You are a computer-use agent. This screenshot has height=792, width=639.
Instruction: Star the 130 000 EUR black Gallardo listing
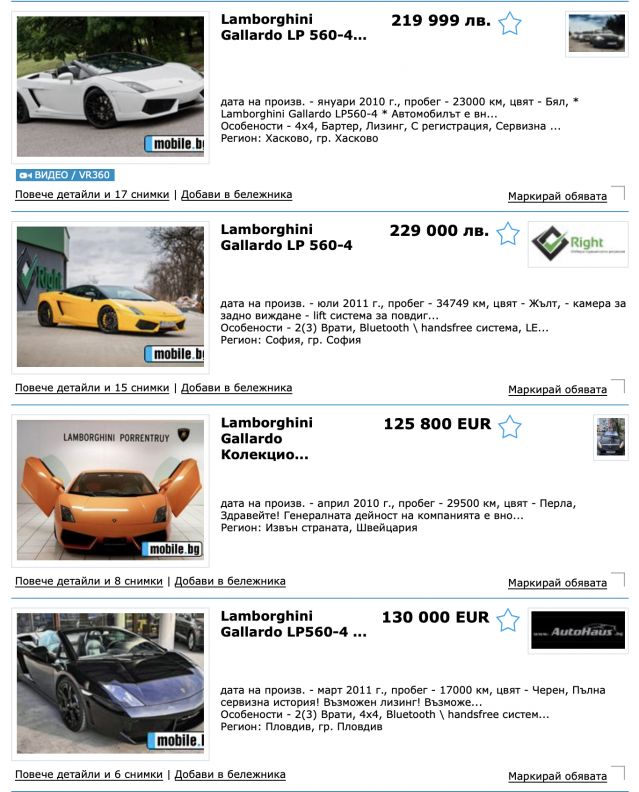[509, 620]
